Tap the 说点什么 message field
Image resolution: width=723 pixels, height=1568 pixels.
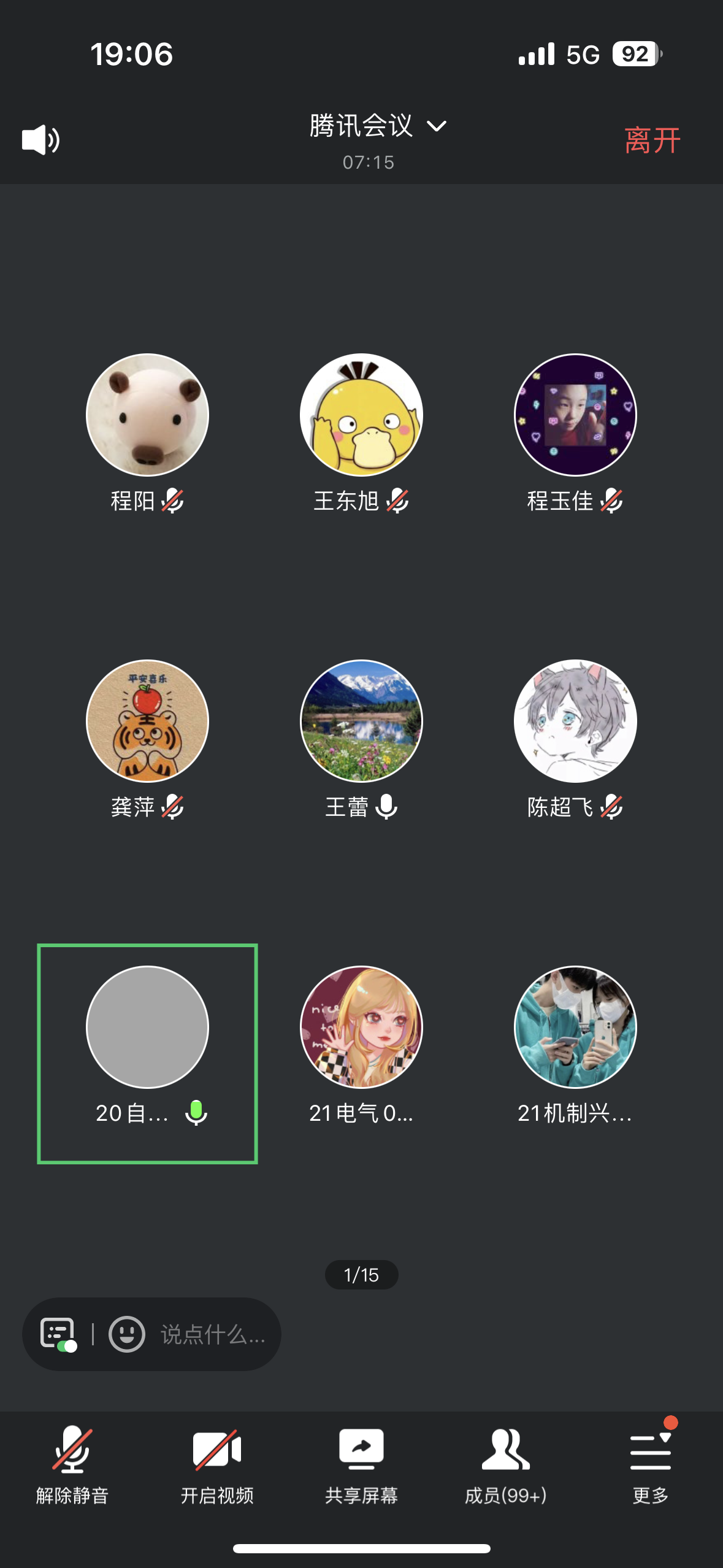coord(213,1334)
